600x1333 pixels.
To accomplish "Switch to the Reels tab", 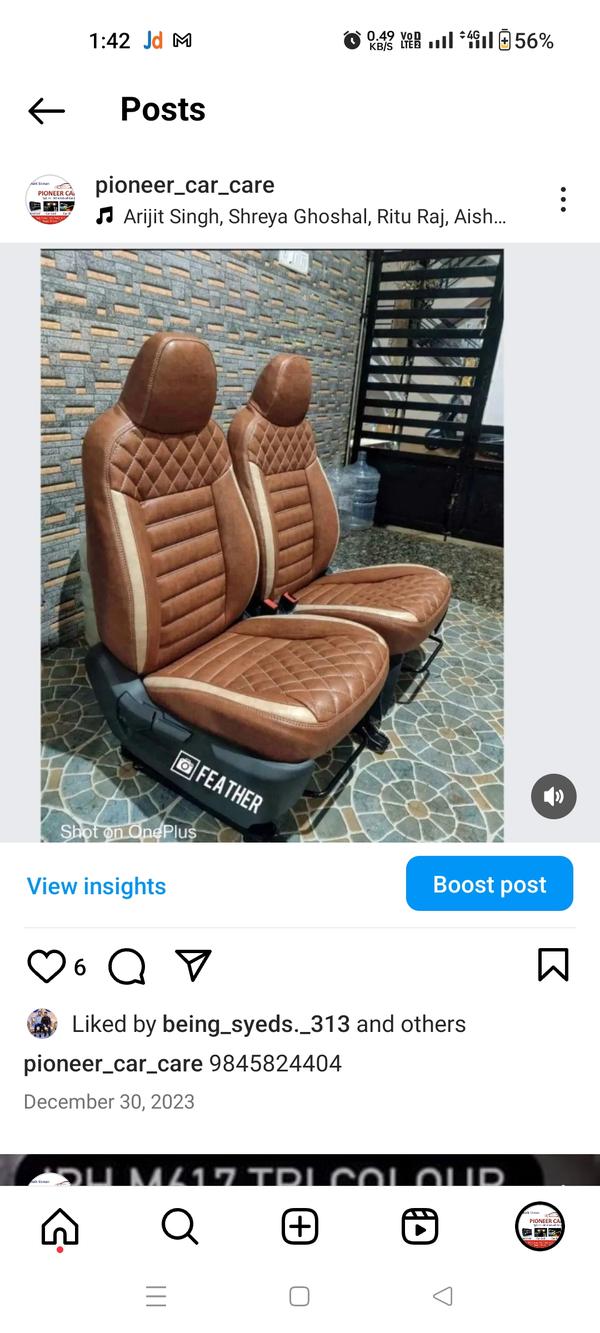I will point(420,1226).
